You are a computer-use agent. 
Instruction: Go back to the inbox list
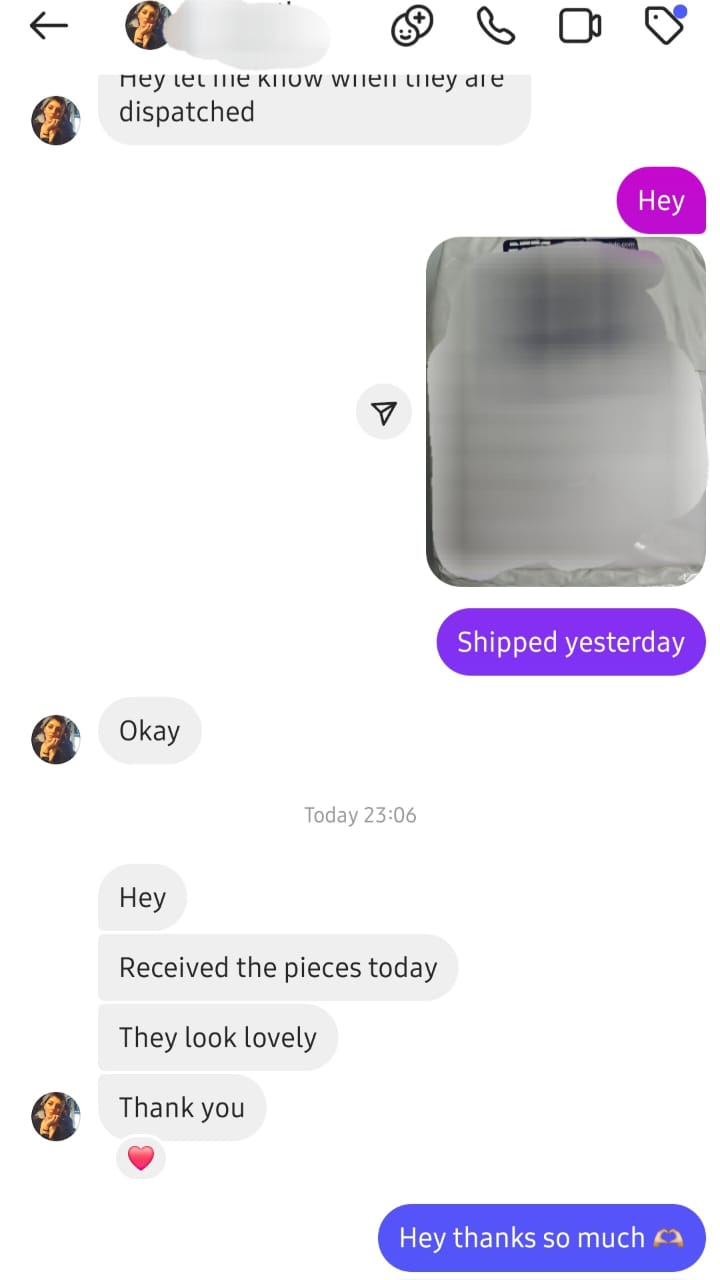tap(48, 27)
